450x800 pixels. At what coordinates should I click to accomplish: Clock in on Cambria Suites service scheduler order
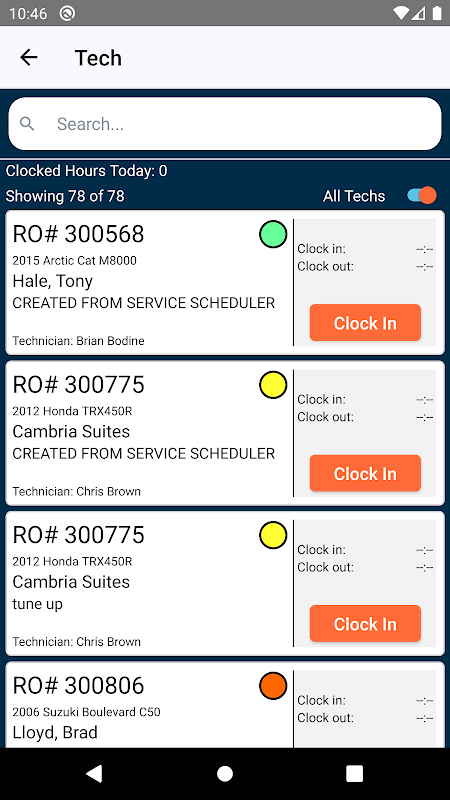tap(365, 473)
